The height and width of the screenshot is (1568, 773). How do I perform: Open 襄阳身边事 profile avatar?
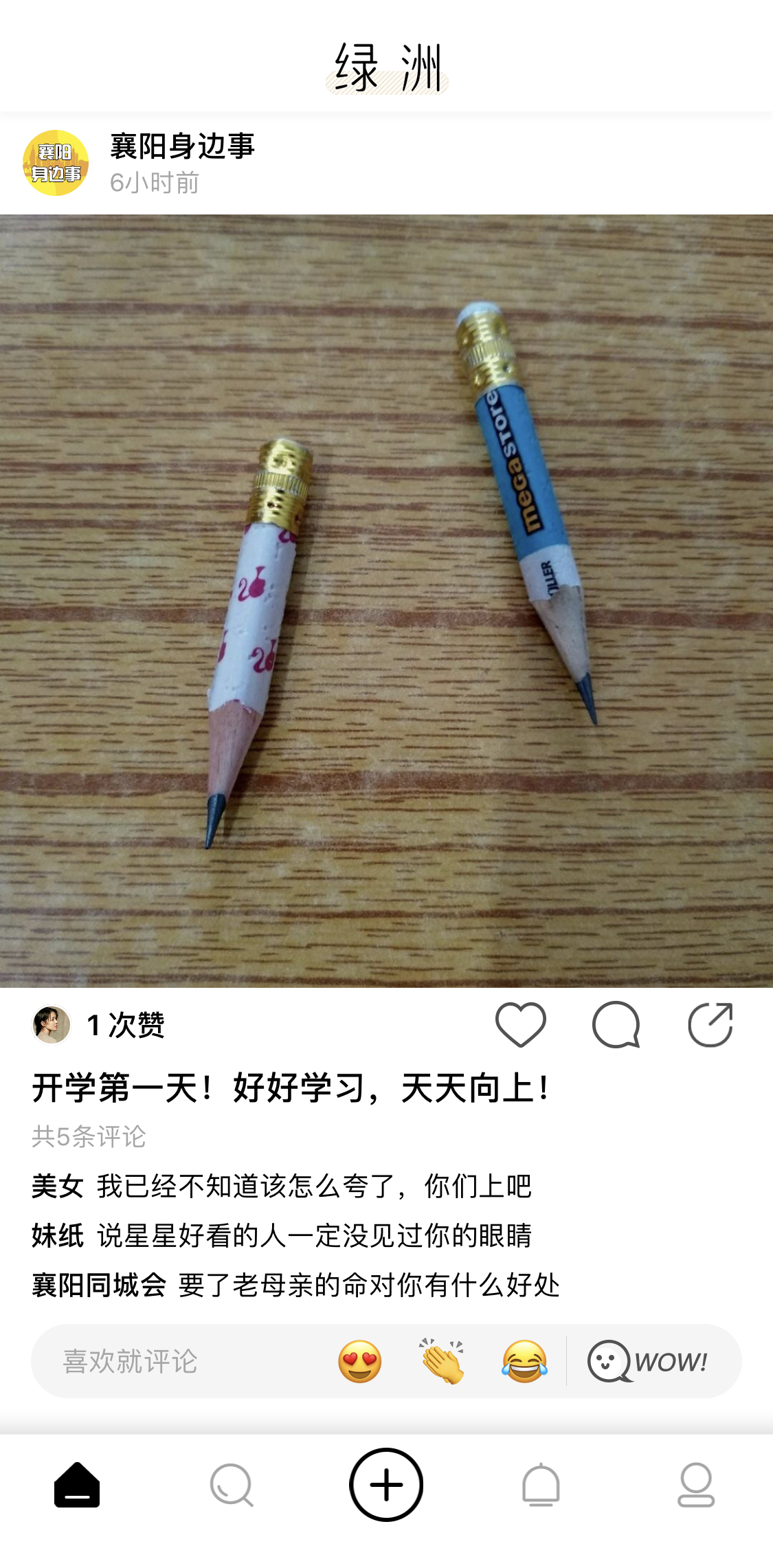click(56, 163)
